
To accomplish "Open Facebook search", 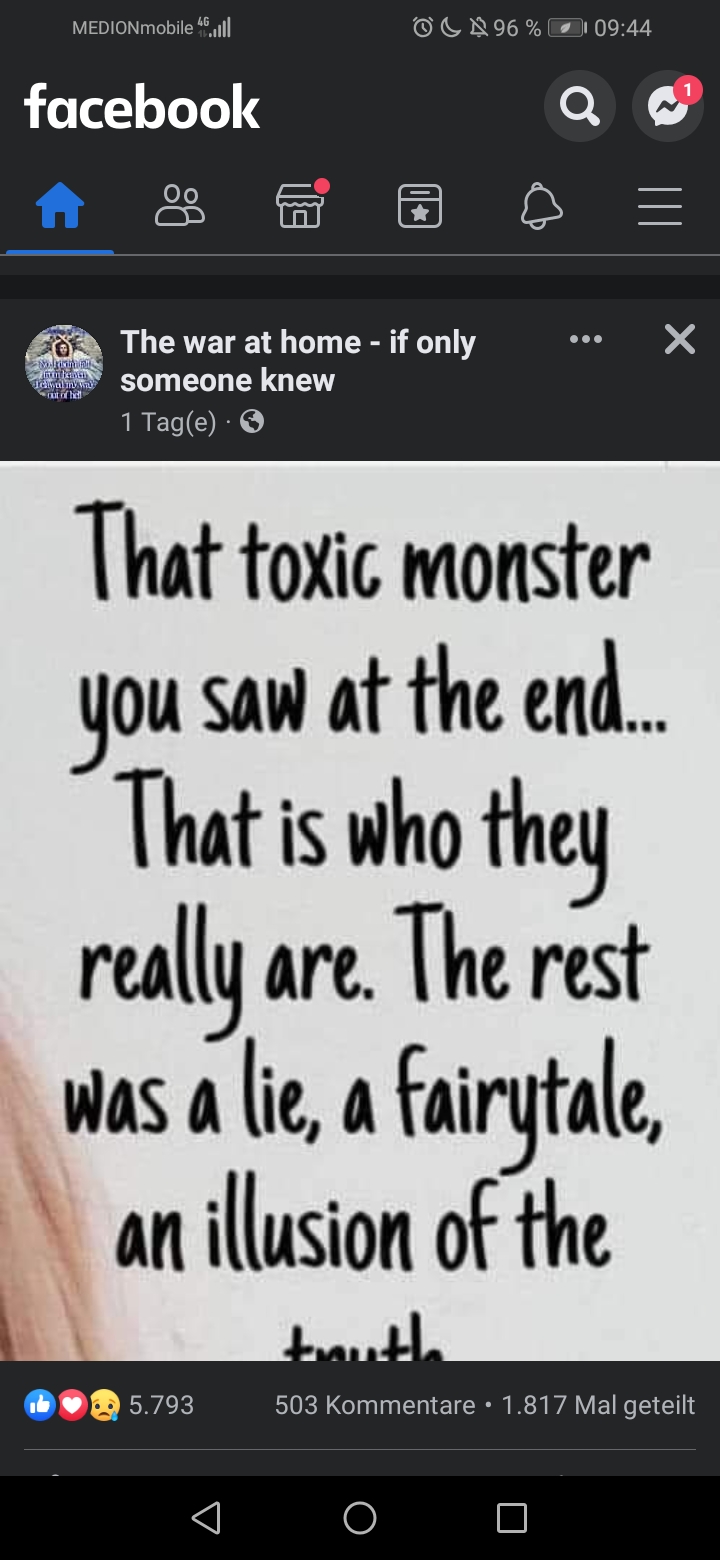I will (579, 106).
